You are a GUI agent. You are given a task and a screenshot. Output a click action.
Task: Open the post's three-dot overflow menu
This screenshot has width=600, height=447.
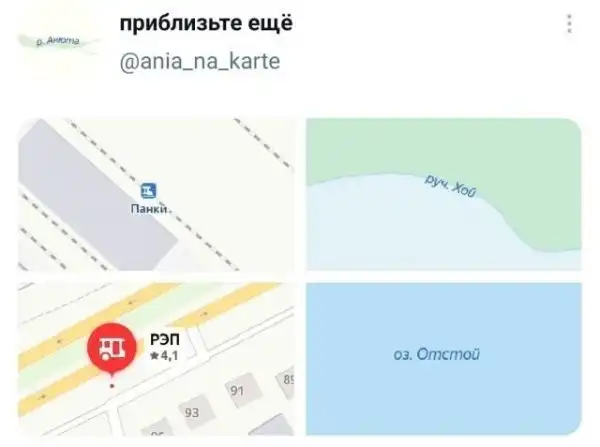[570, 24]
